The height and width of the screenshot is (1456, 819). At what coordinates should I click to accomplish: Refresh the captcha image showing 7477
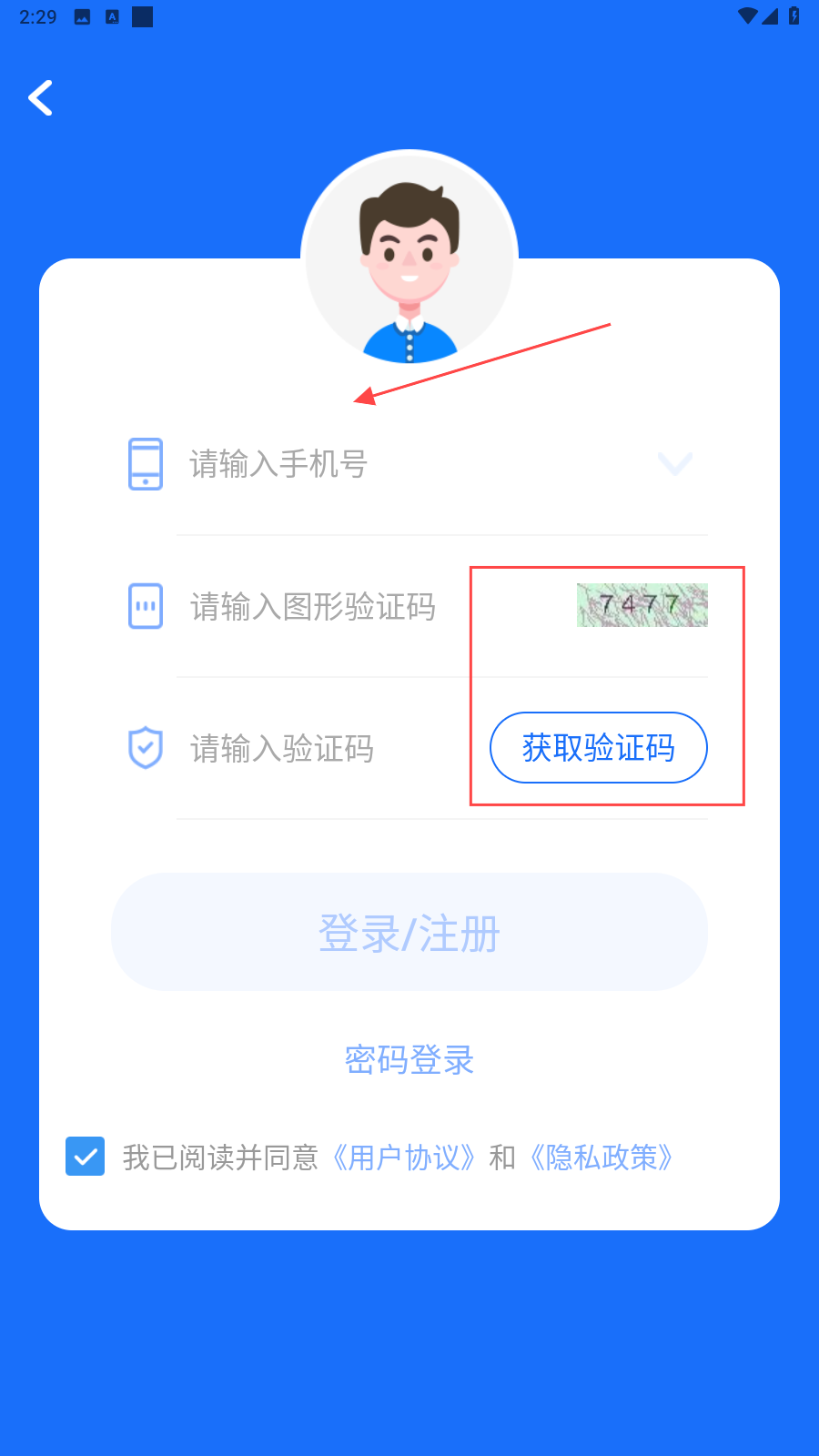(642, 605)
